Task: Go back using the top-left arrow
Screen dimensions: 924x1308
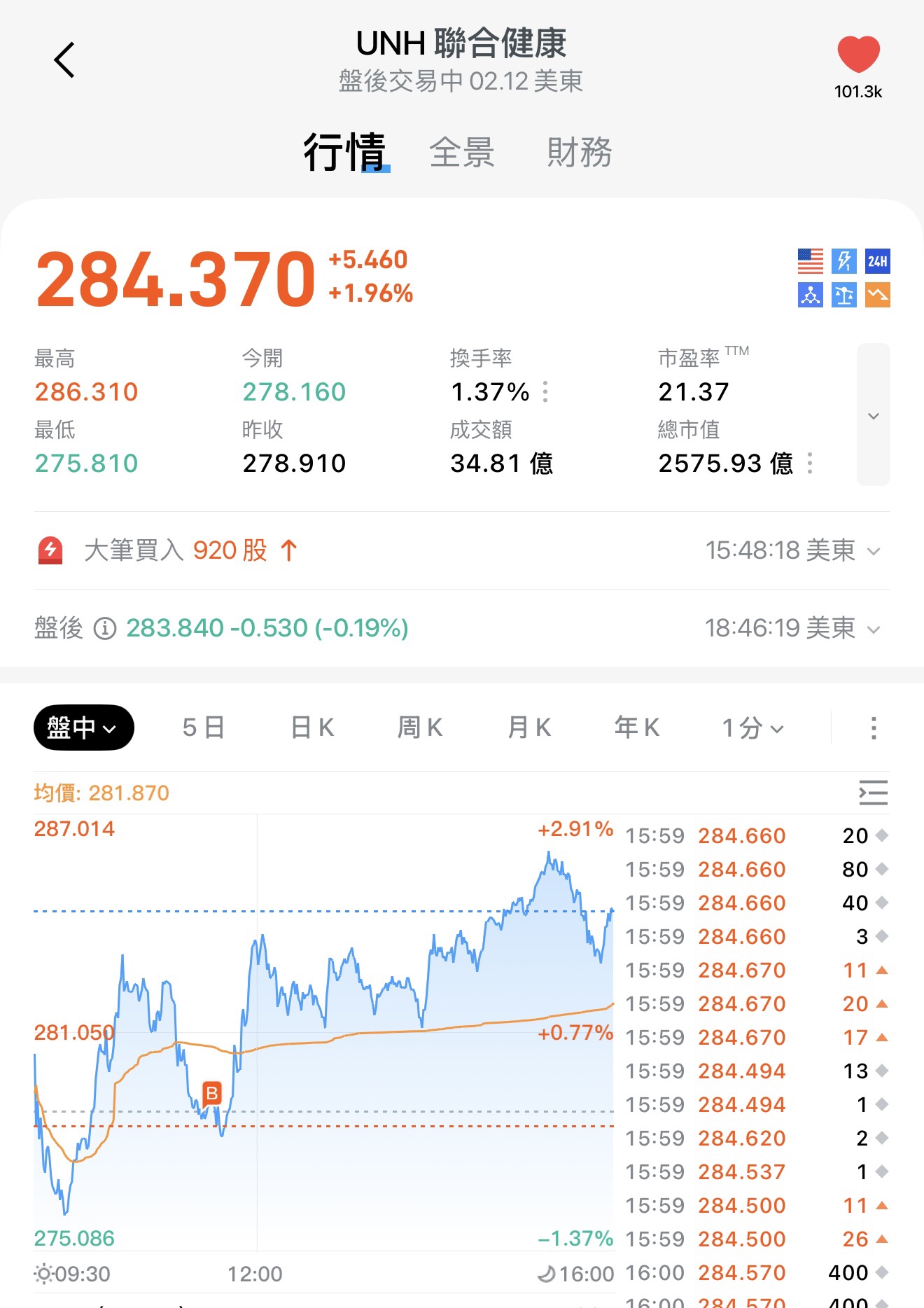Action: tap(64, 60)
